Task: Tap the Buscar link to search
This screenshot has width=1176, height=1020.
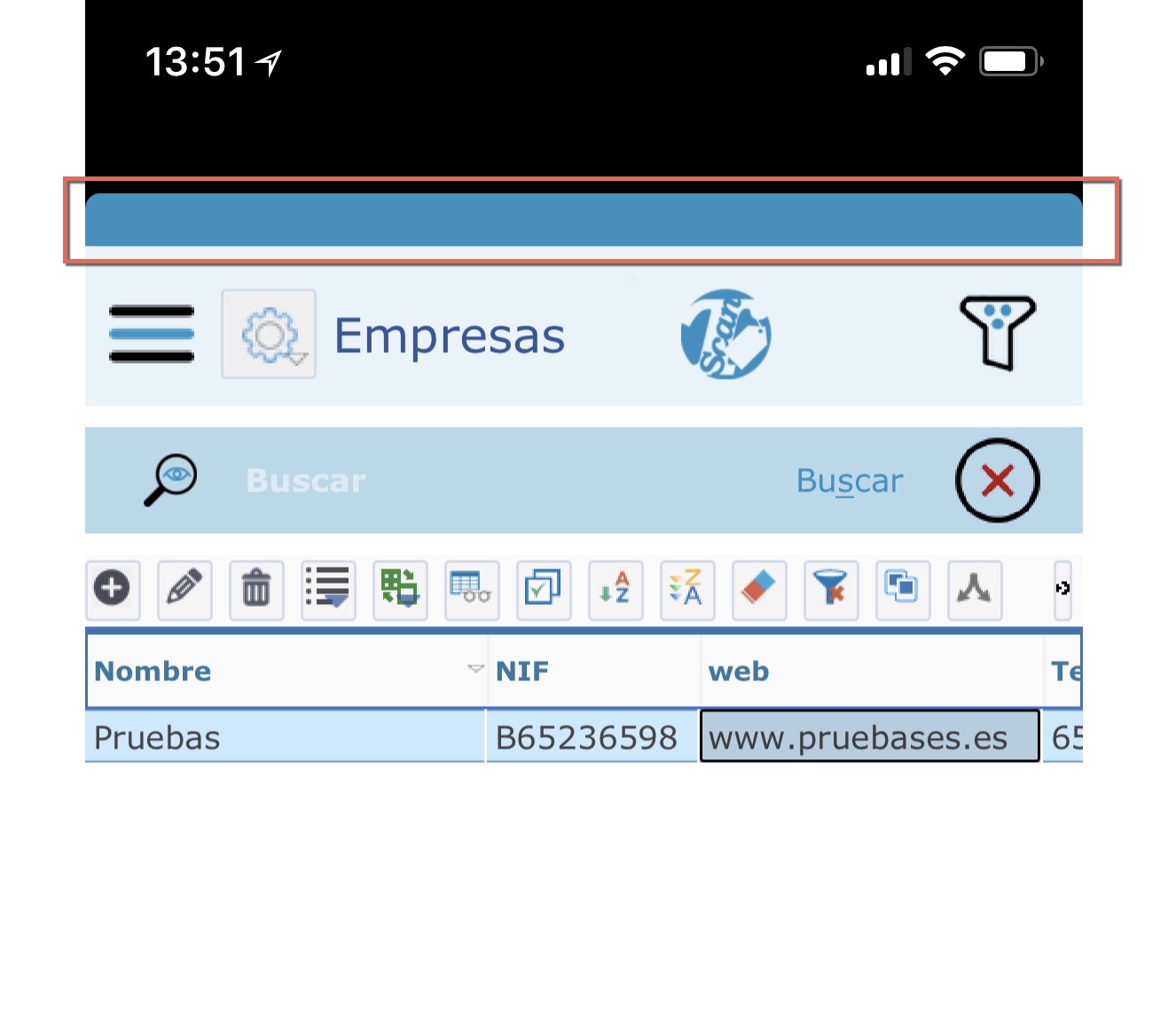Action: pos(849,481)
